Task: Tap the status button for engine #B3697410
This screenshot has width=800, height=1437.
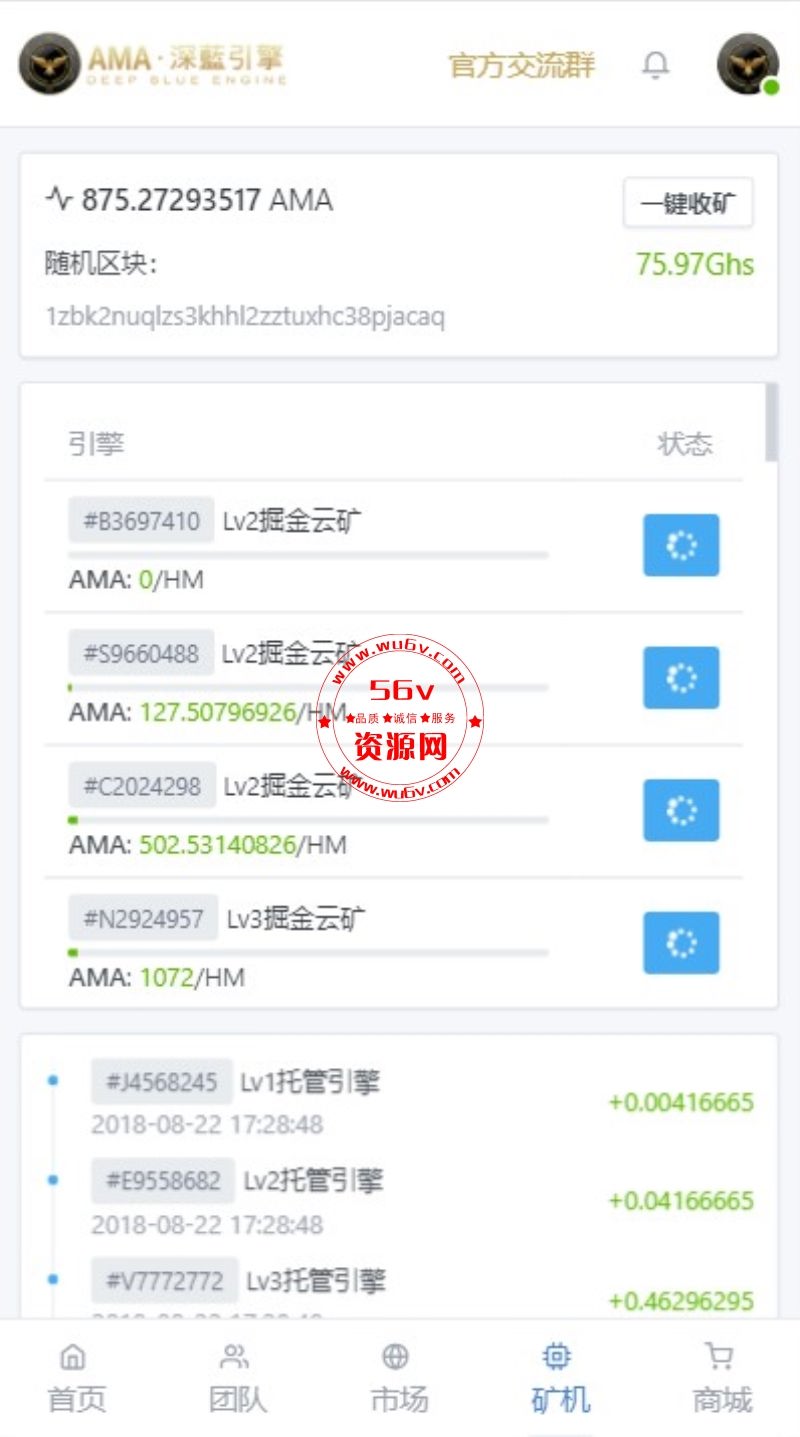Action: tap(681, 545)
